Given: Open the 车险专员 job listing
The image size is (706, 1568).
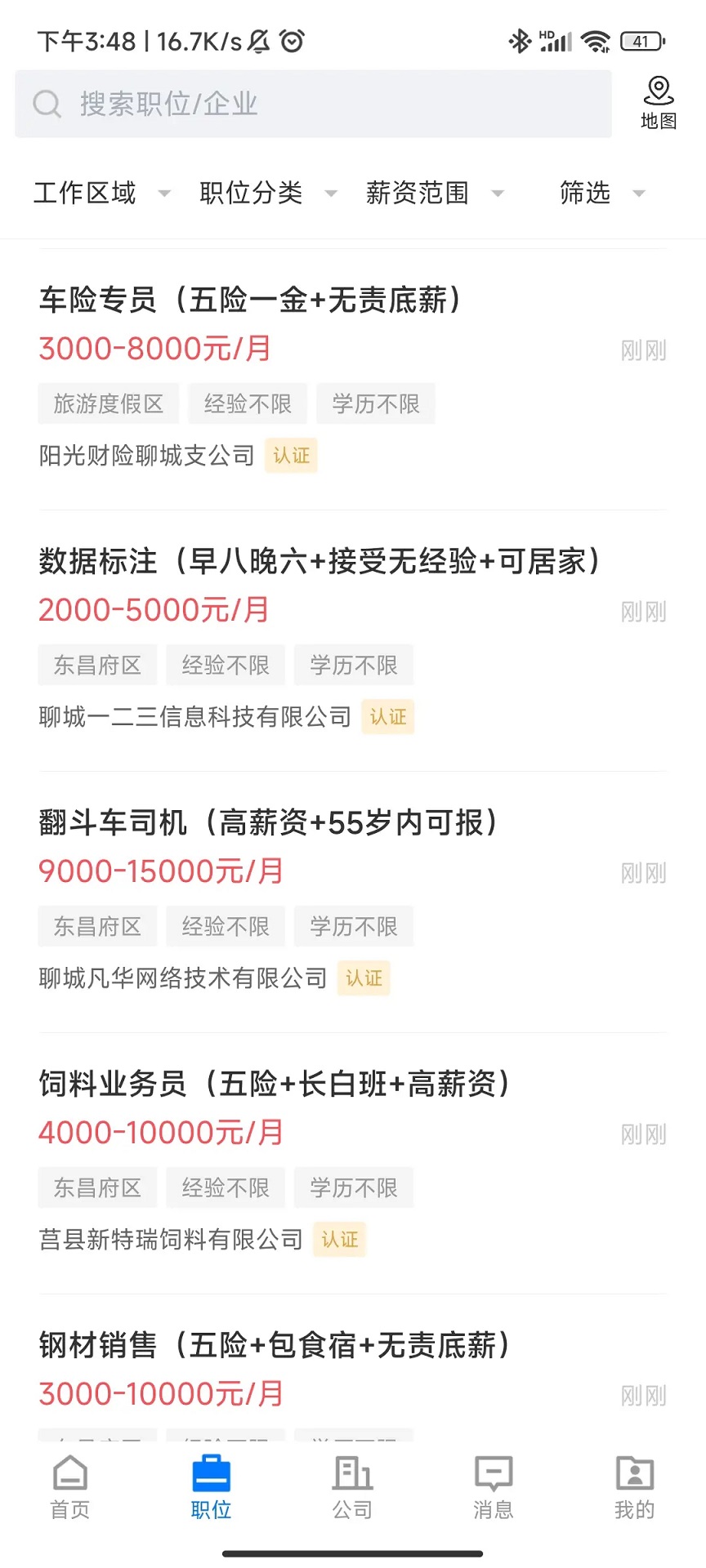Looking at the screenshot, I should (249, 301).
